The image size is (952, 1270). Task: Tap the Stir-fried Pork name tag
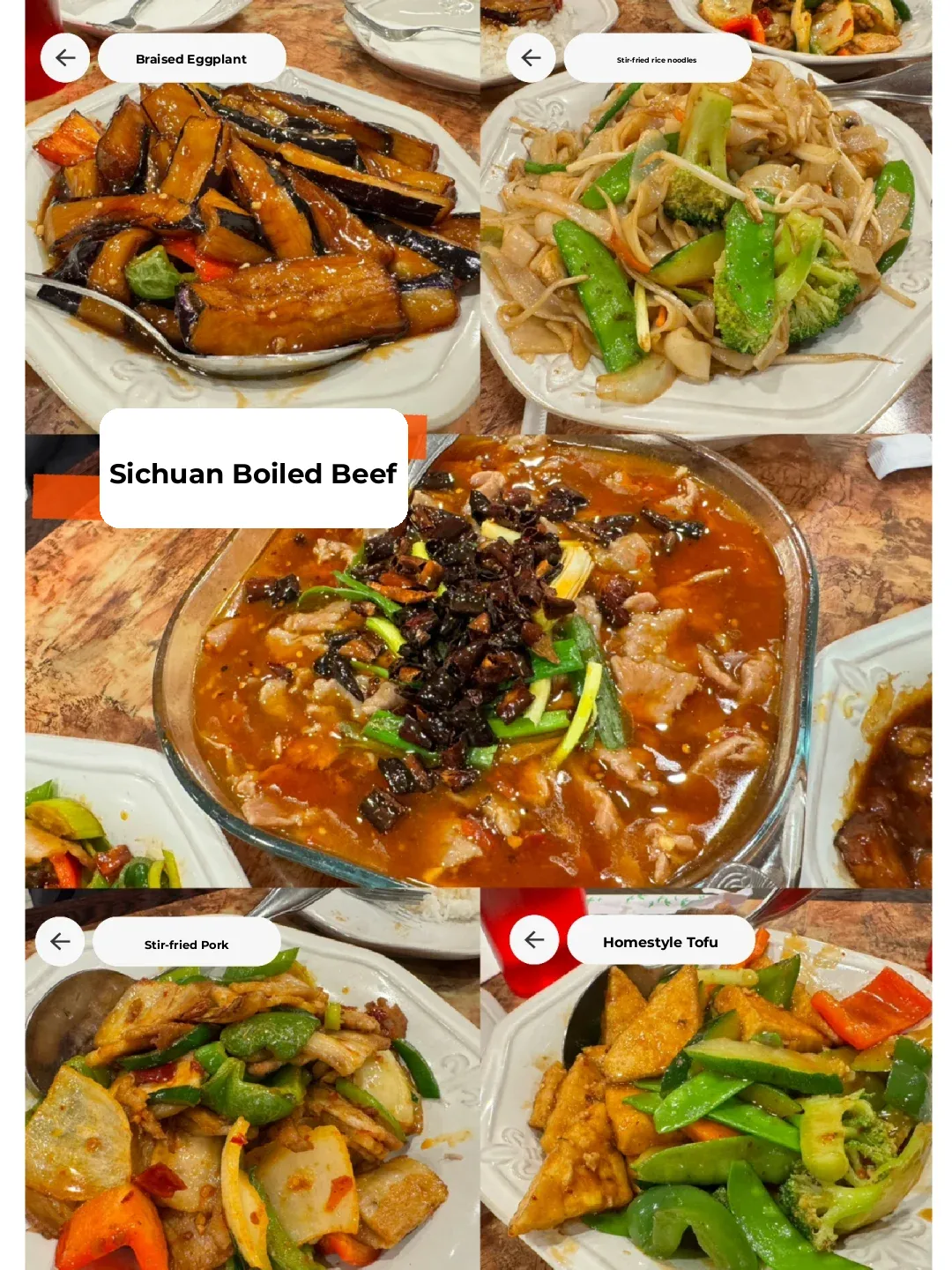186,945
